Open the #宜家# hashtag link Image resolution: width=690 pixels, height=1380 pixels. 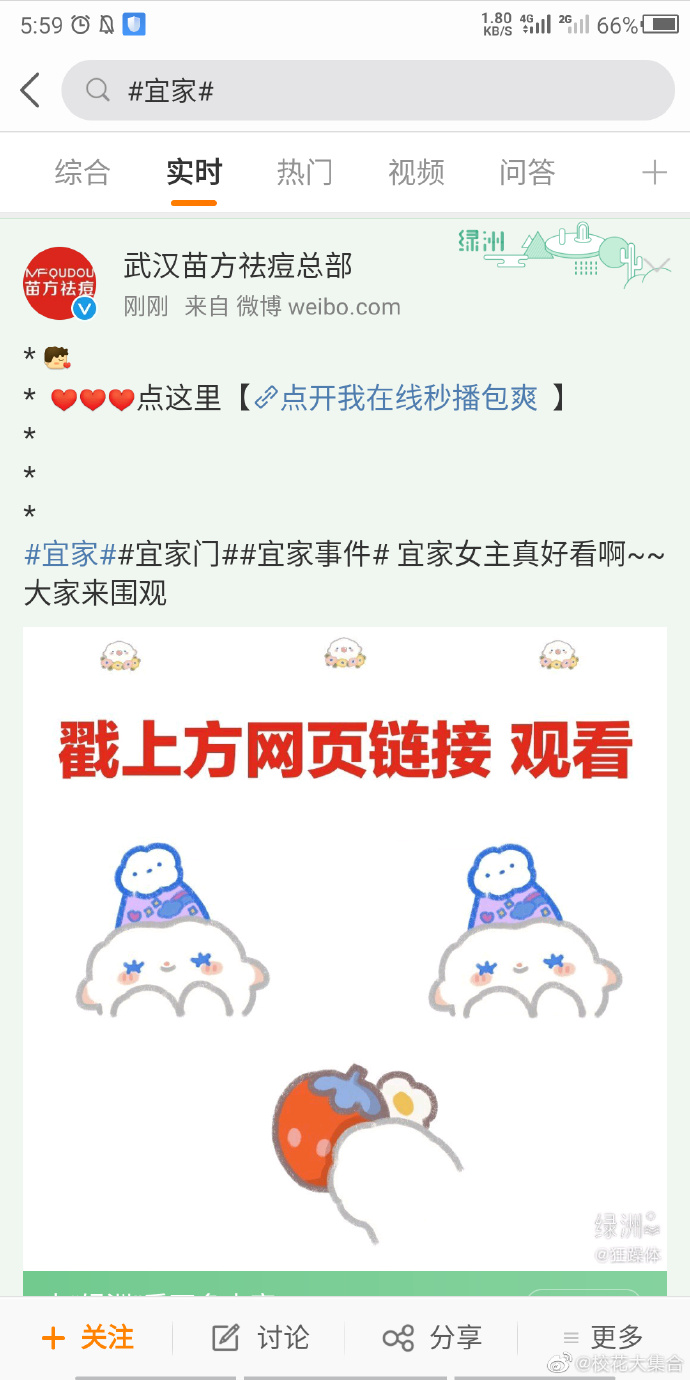[70, 553]
